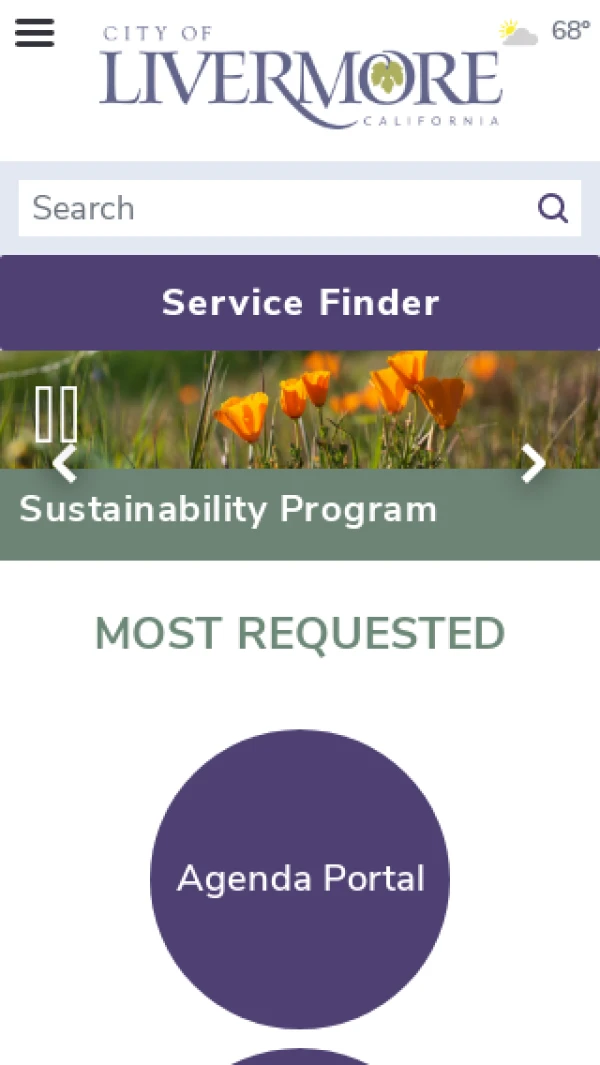Open the hamburger navigation menu
600x1065 pixels.
35,33
